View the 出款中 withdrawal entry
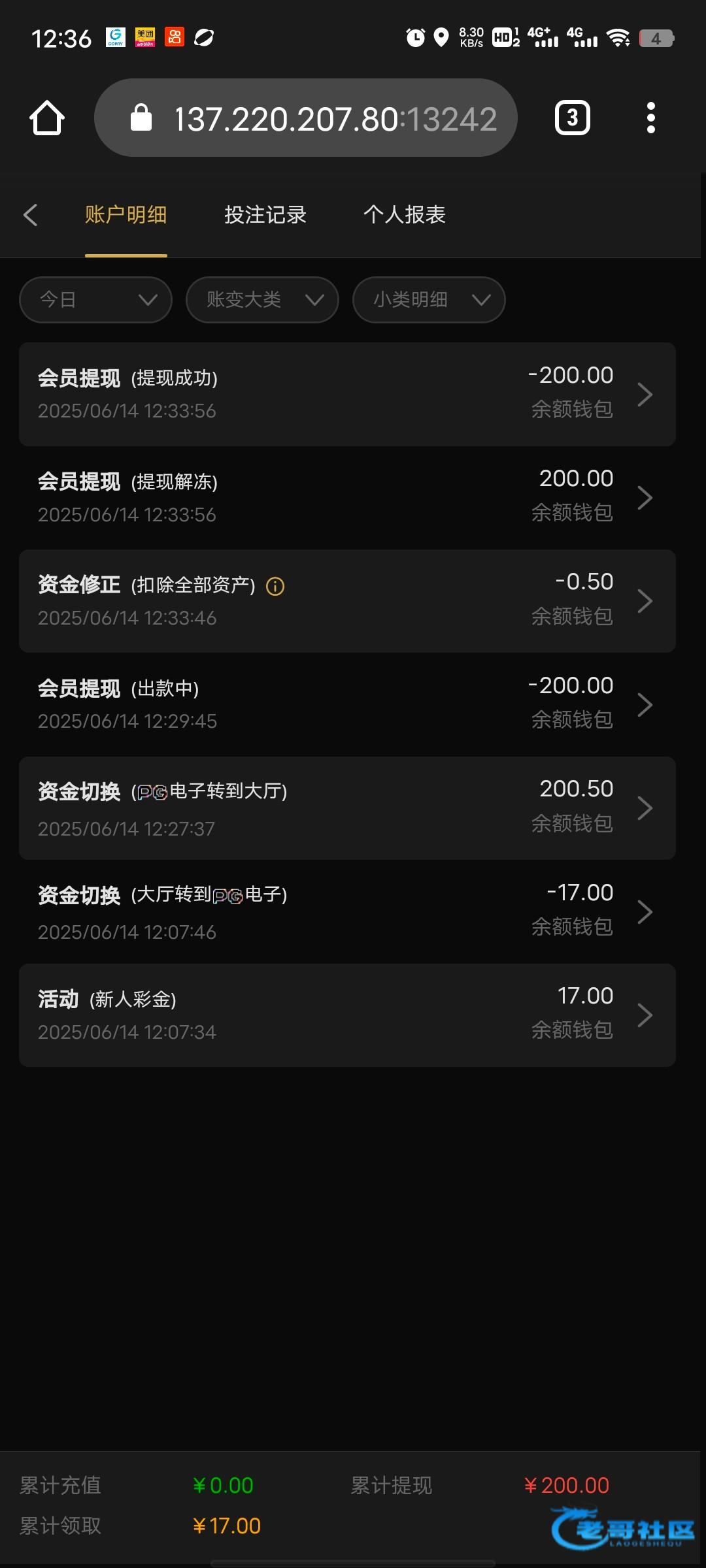This screenshot has height=1568, width=706. (347, 704)
